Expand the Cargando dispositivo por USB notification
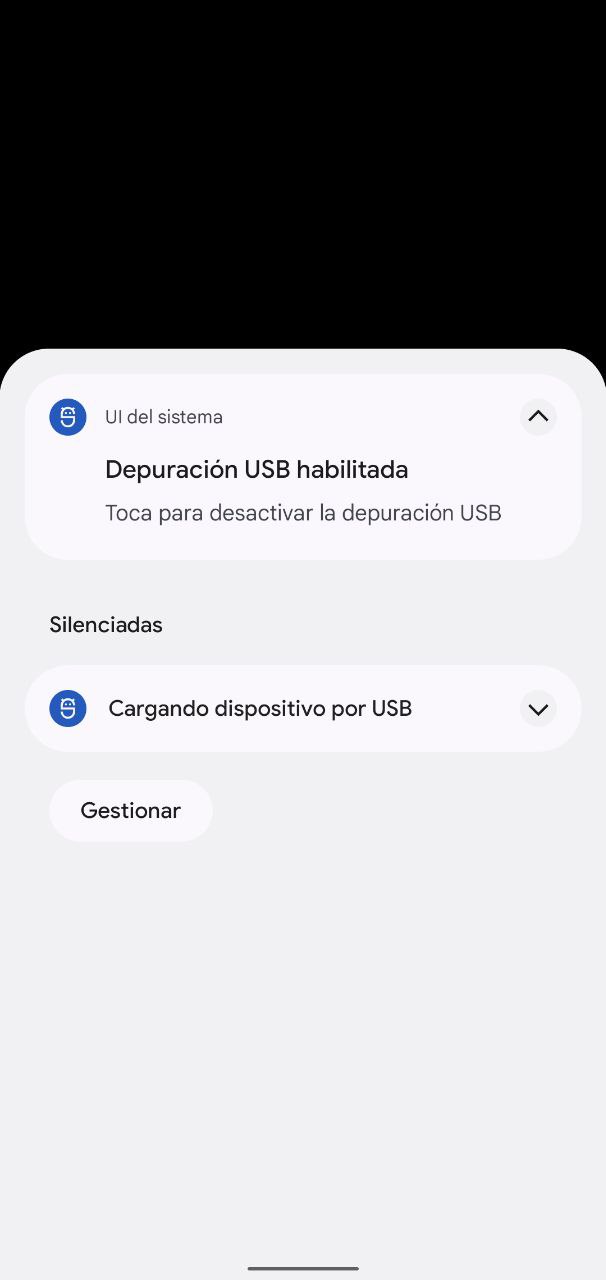The width and height of the screenshot is (606, 1280). pos(538,709)
